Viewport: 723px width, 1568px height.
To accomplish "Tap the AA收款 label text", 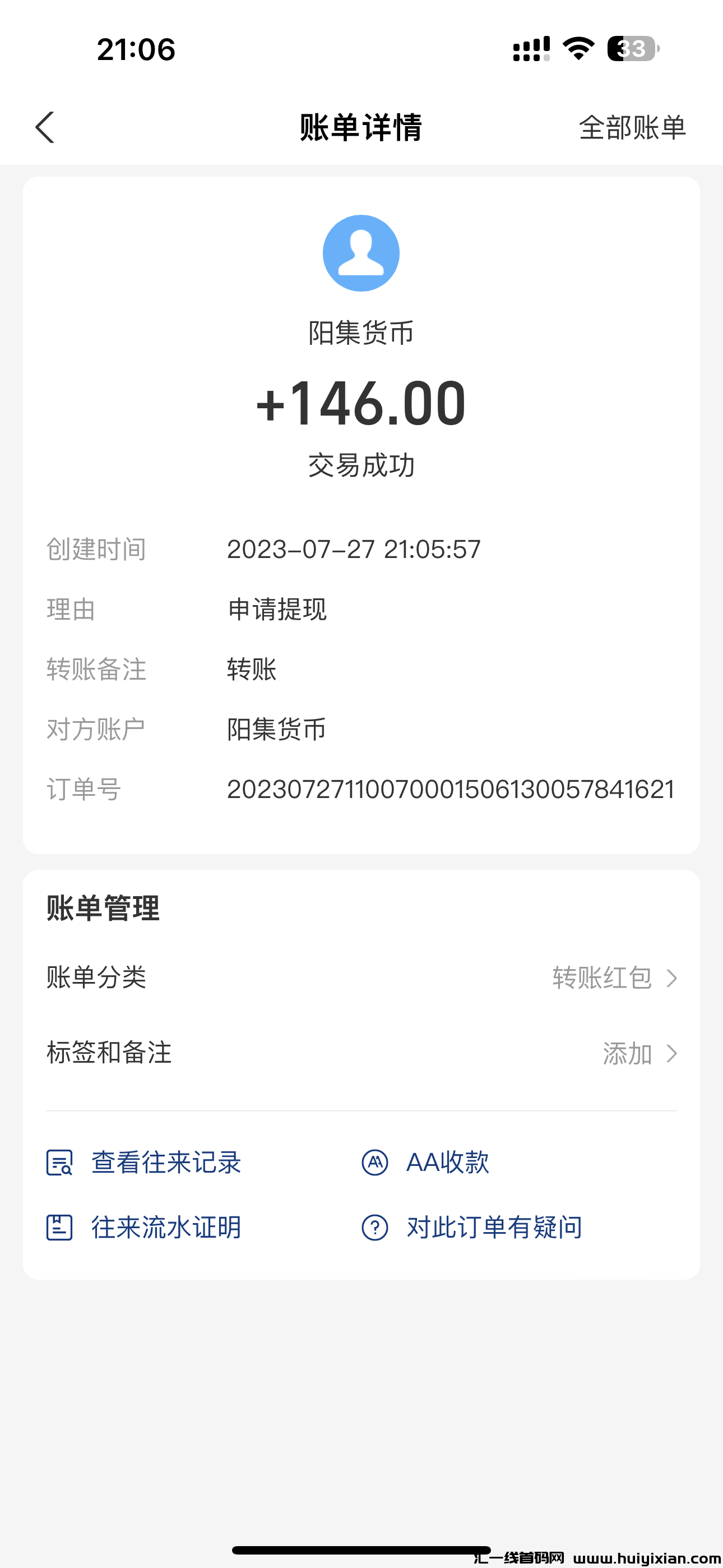I will [448, 1161].
